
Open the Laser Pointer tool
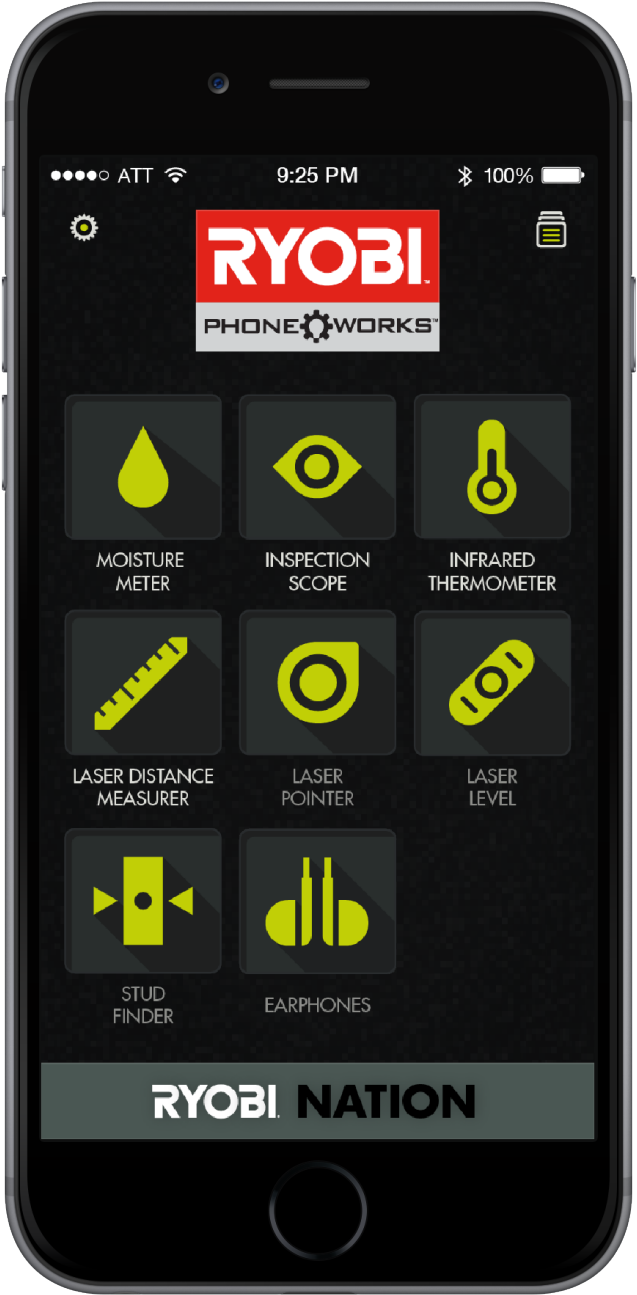point(317,683)
